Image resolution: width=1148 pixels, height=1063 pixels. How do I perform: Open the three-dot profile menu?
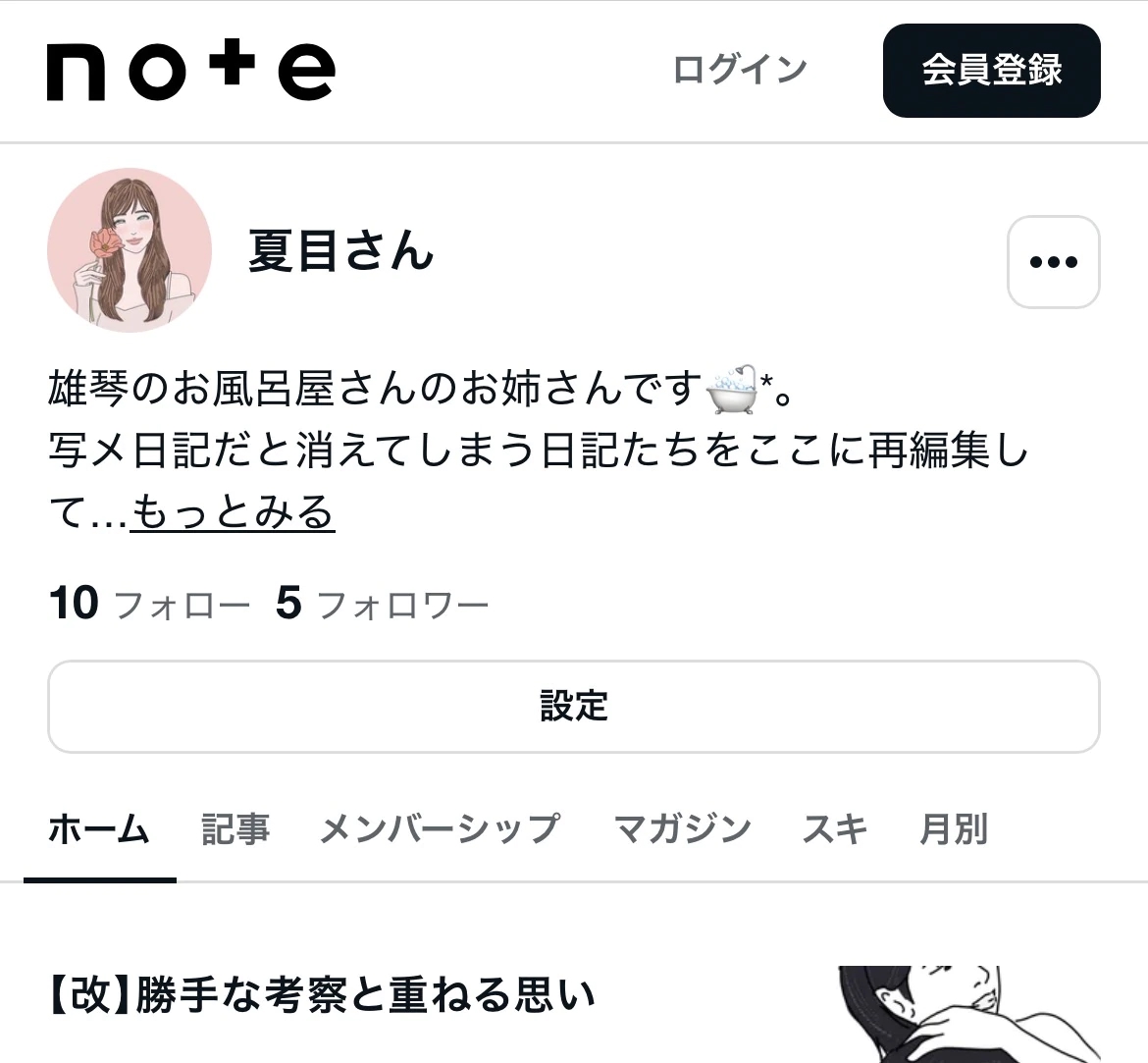[1054, 262]
